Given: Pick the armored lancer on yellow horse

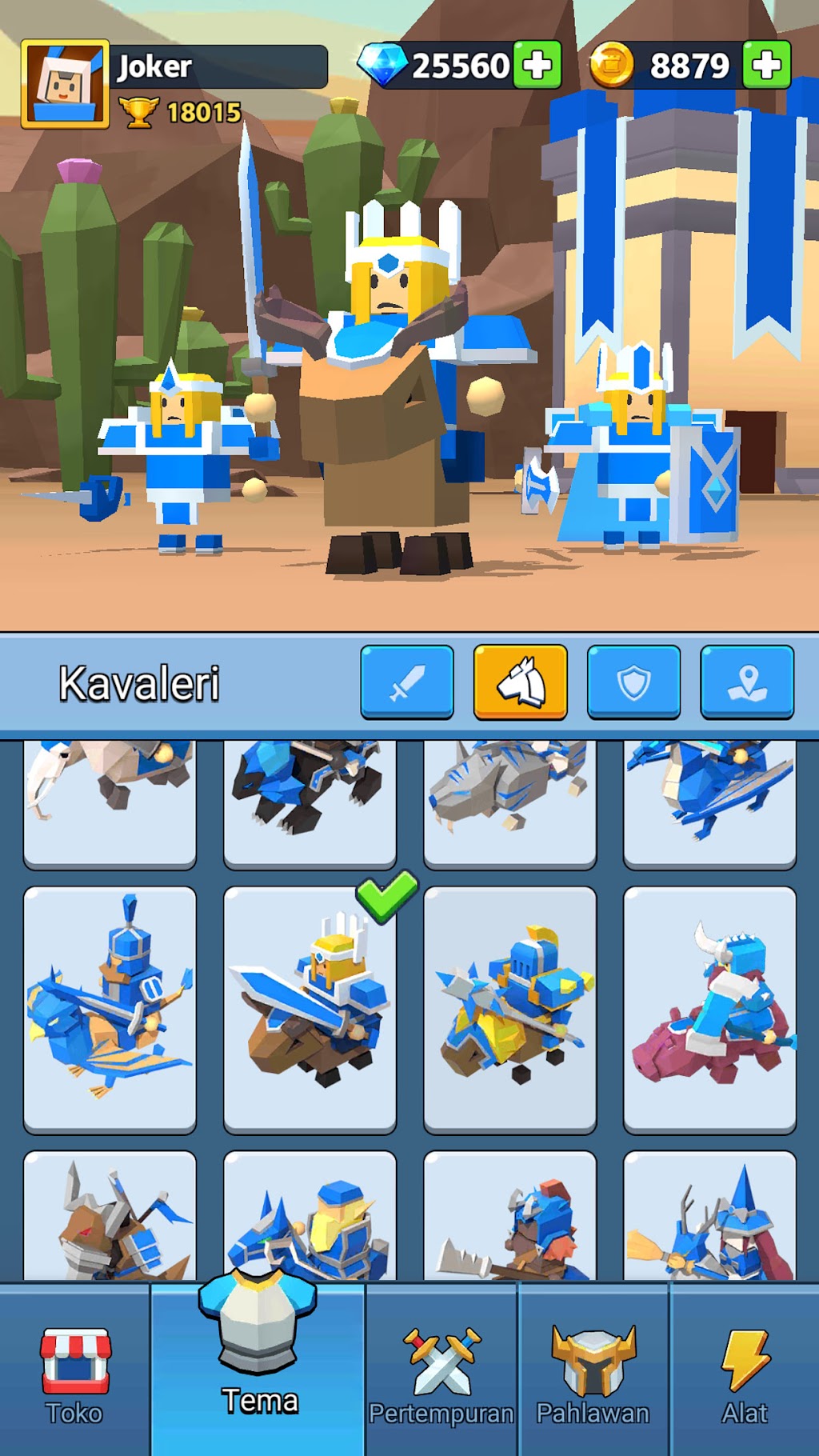Looking at the screenshot, I should tap(510, 1010).
